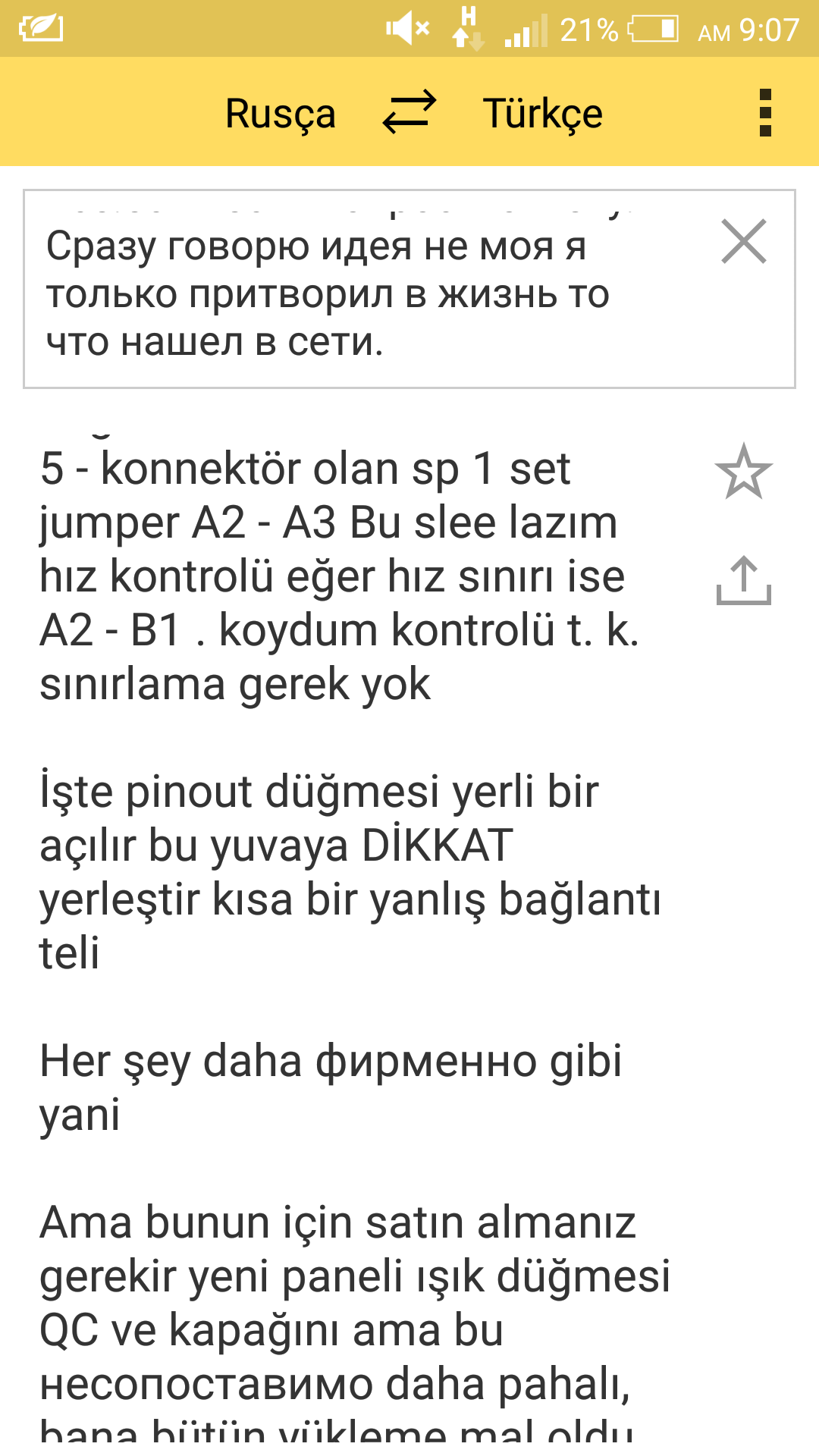
Task: Open the overflow menu
Action: coord(765,113)
